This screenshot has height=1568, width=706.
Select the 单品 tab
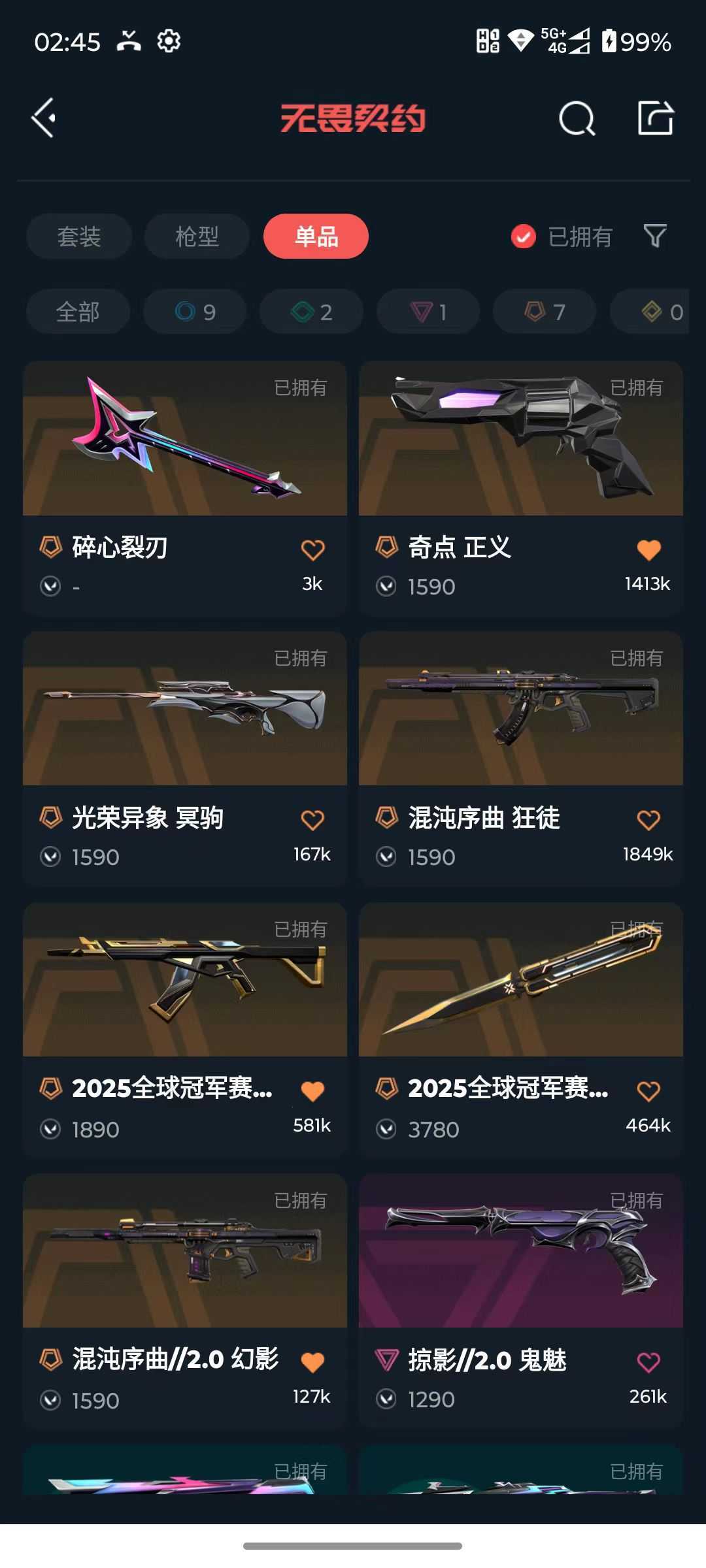[x=316, y=237]
